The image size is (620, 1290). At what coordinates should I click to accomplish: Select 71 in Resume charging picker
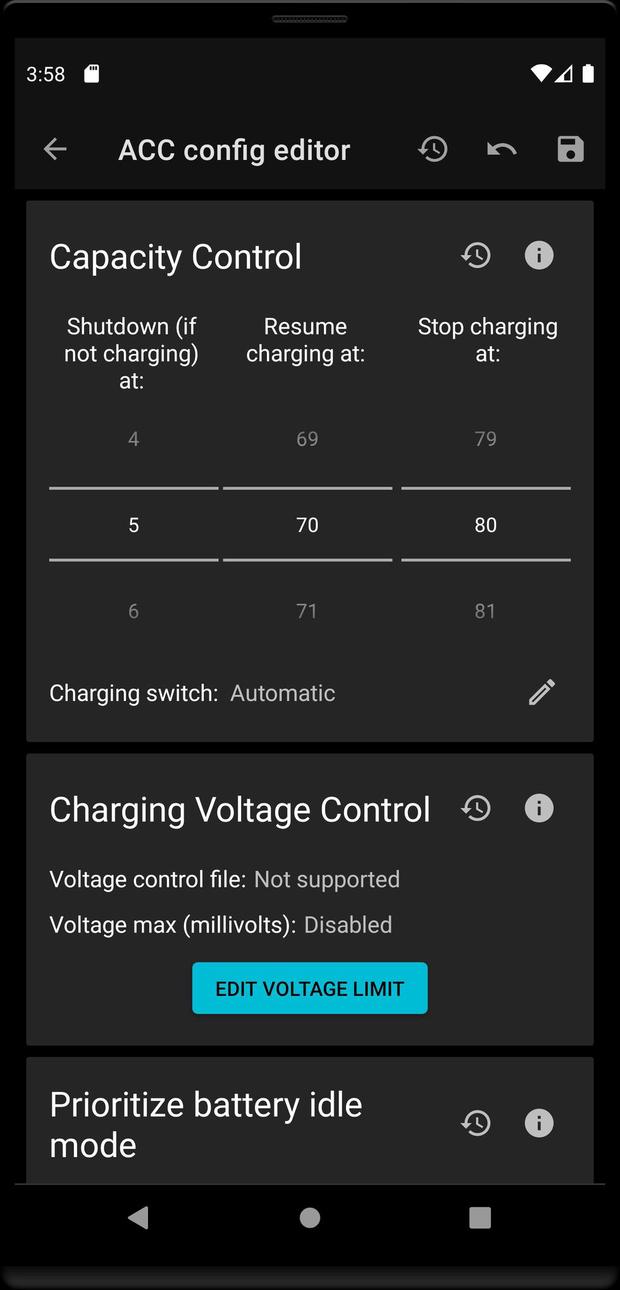click(307, 611)
